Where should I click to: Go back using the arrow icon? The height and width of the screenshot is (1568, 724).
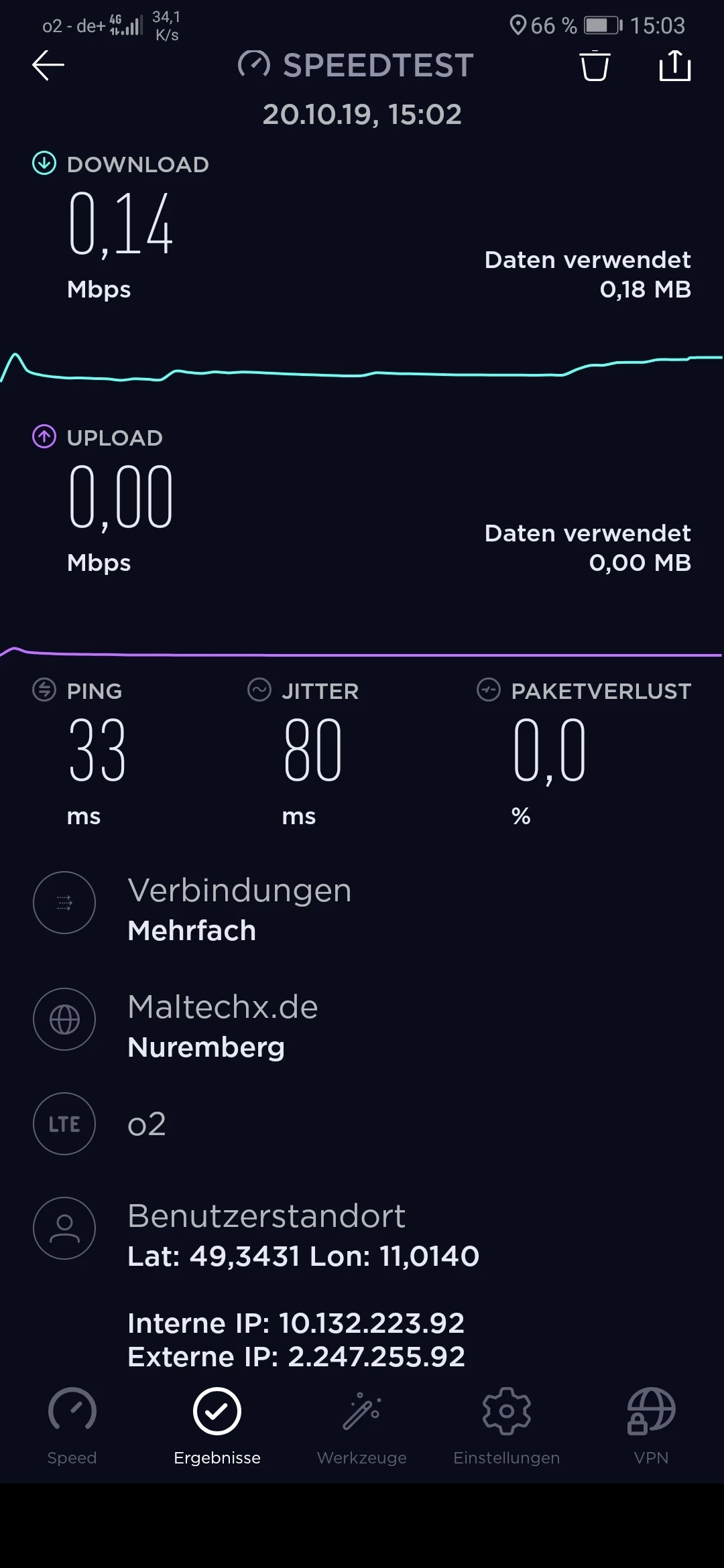(x=48, y=66)
